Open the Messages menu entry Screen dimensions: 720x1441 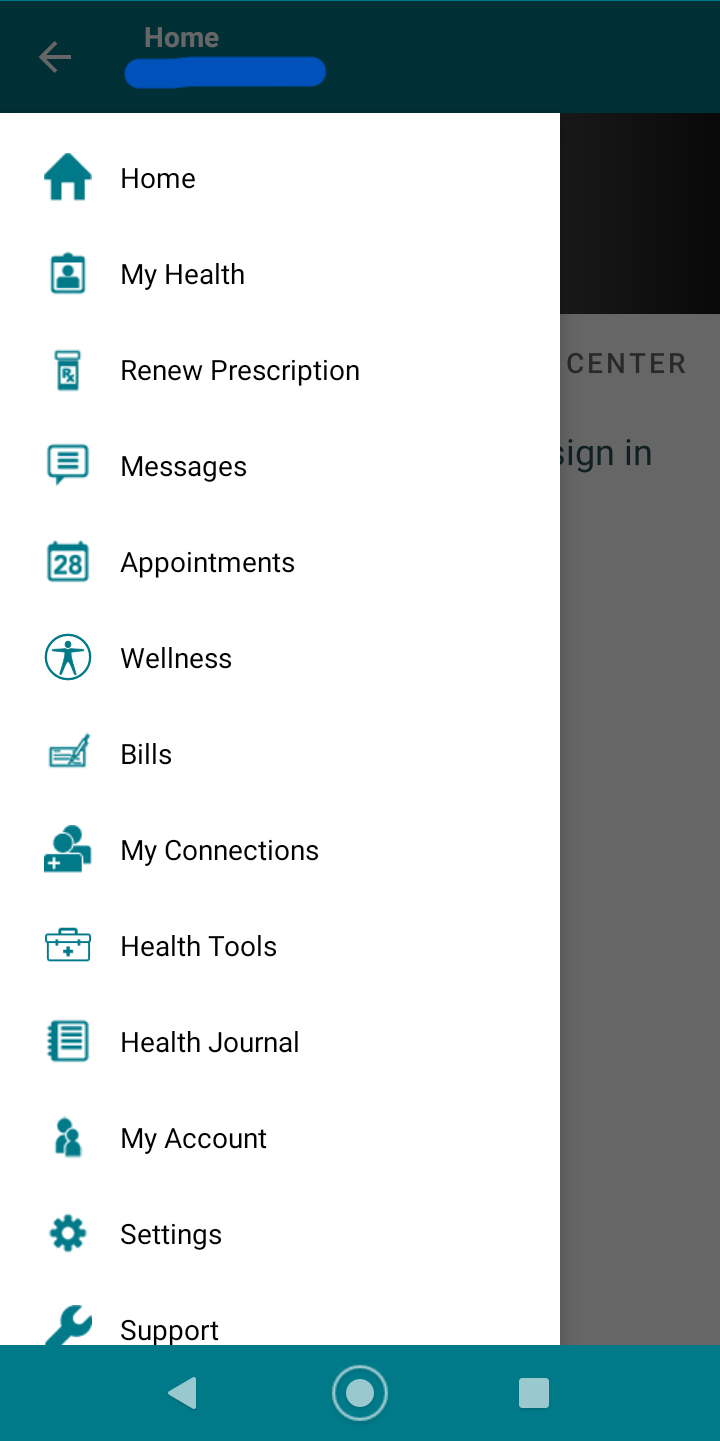tap(183, 465)
